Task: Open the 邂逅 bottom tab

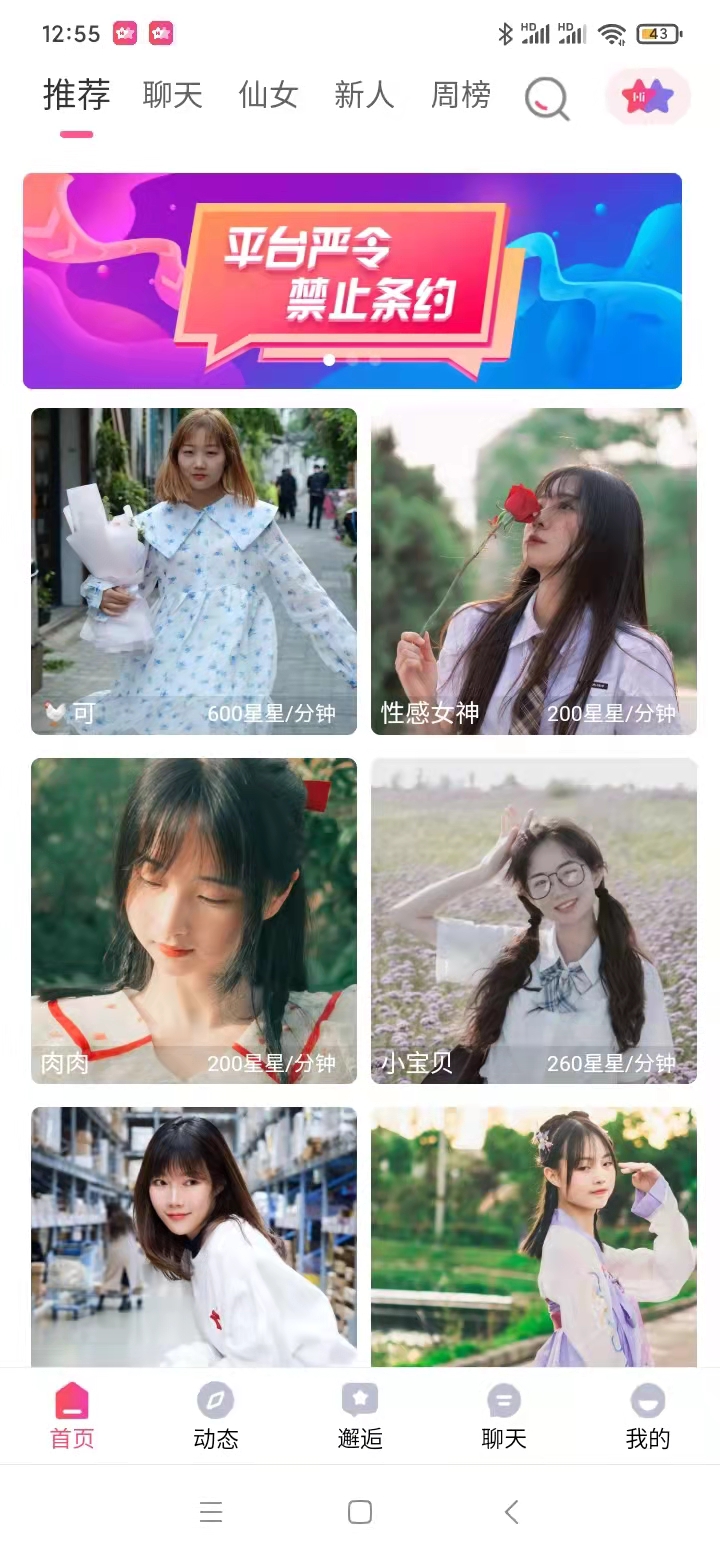Action: pyautogui.click(x=360, y=1417)
